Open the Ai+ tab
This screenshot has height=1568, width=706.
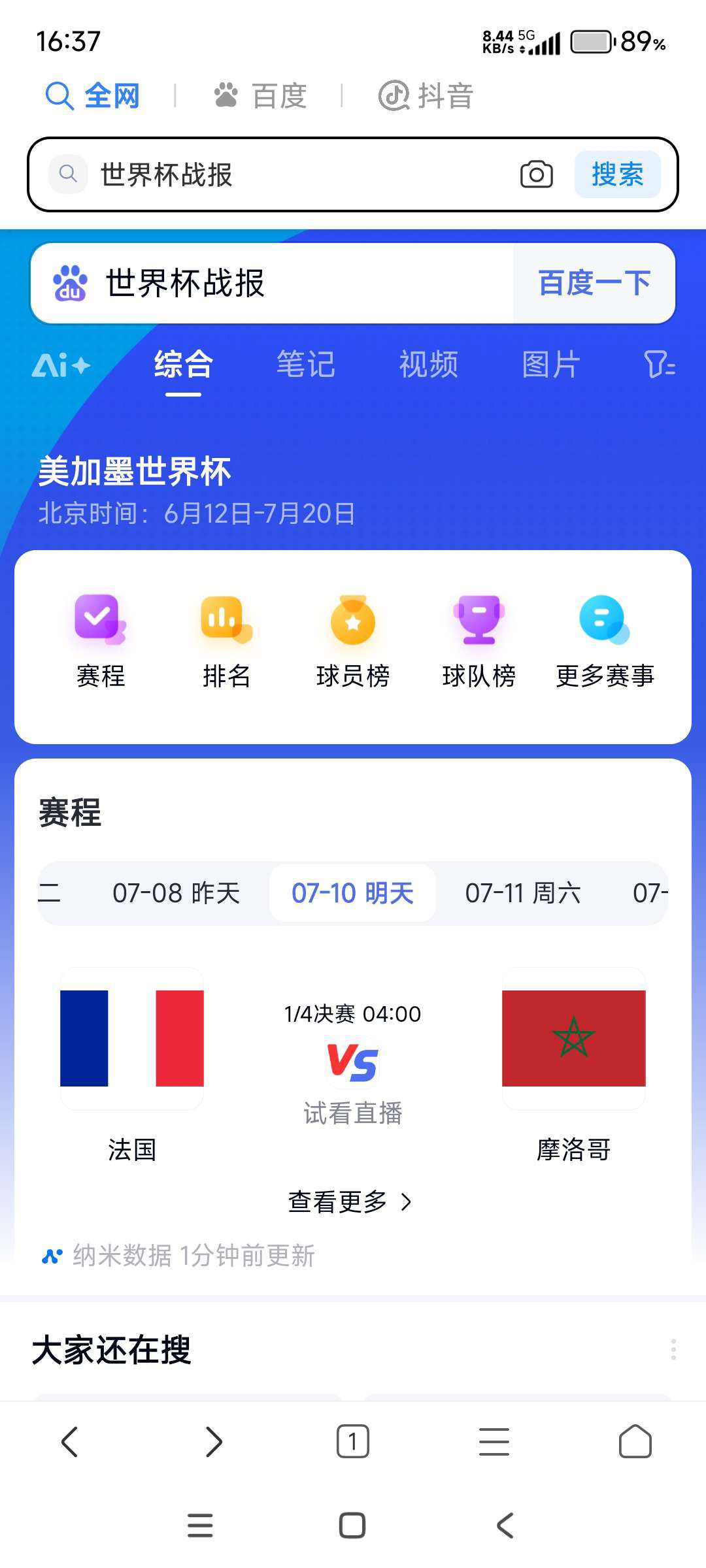[x=61, y=365]
